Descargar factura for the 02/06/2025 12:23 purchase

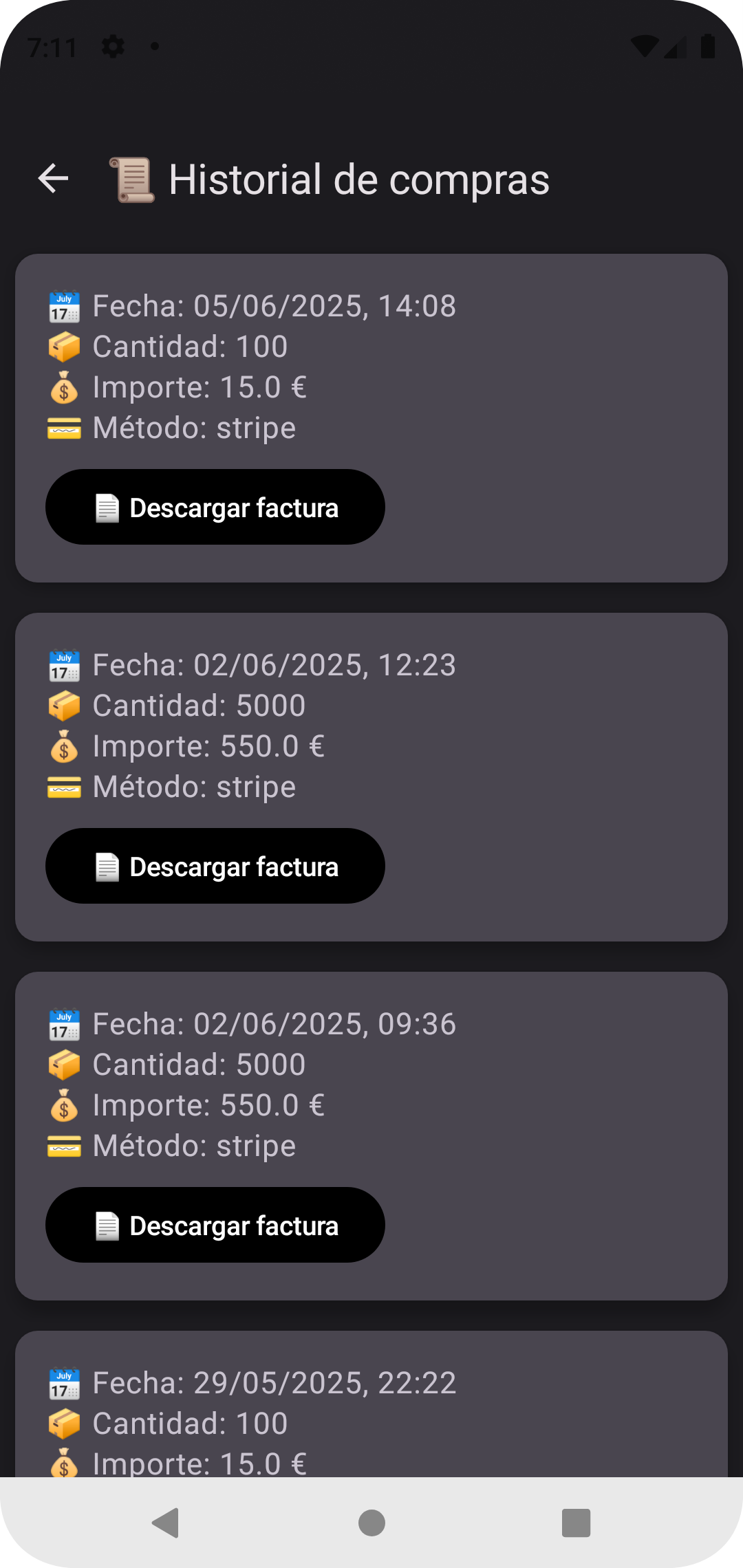[215, 867]
